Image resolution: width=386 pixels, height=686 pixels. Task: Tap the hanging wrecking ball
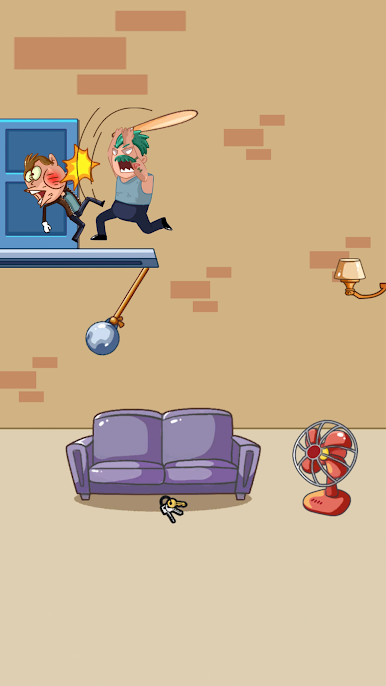102,338
